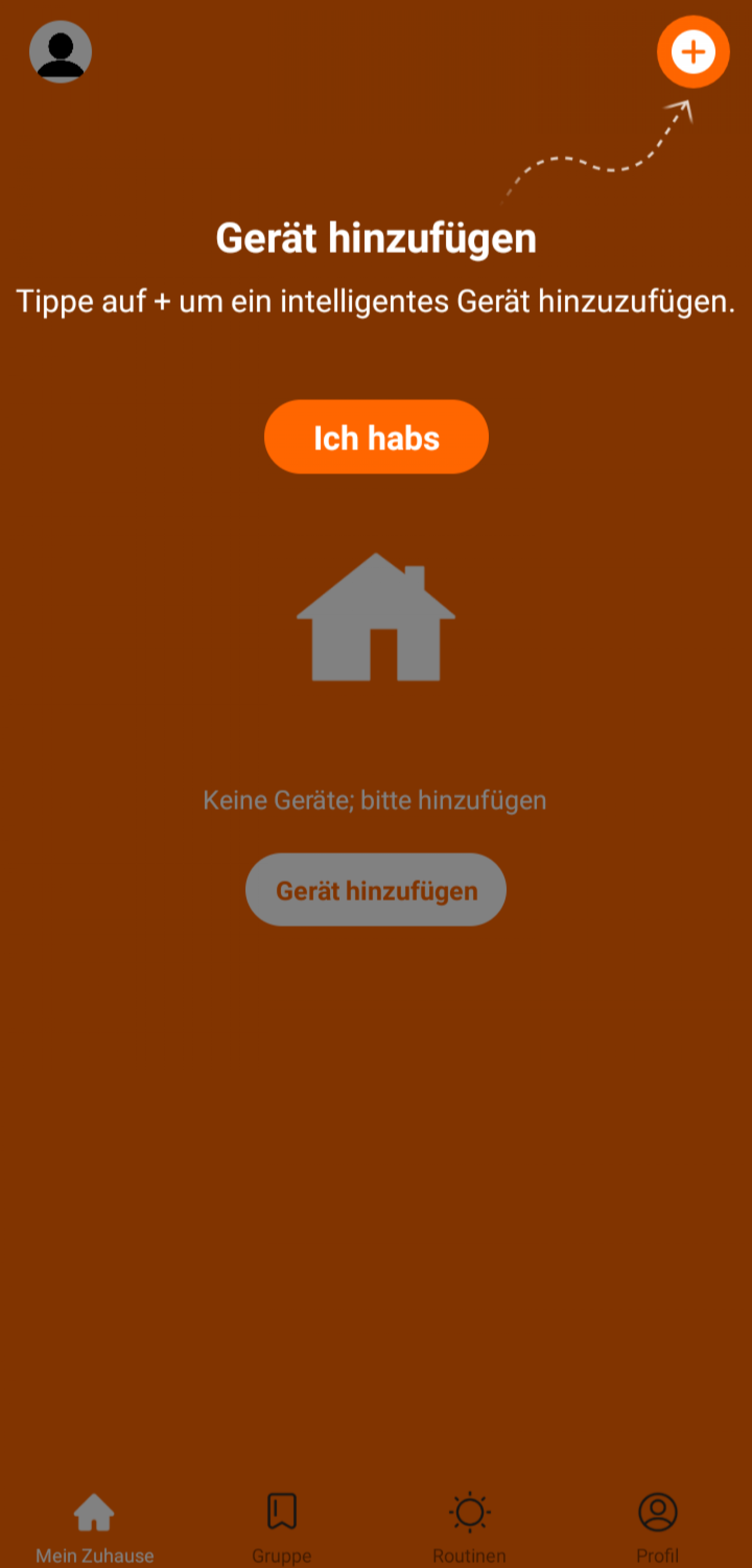Dismiss the hint with Ich habs

376,436
